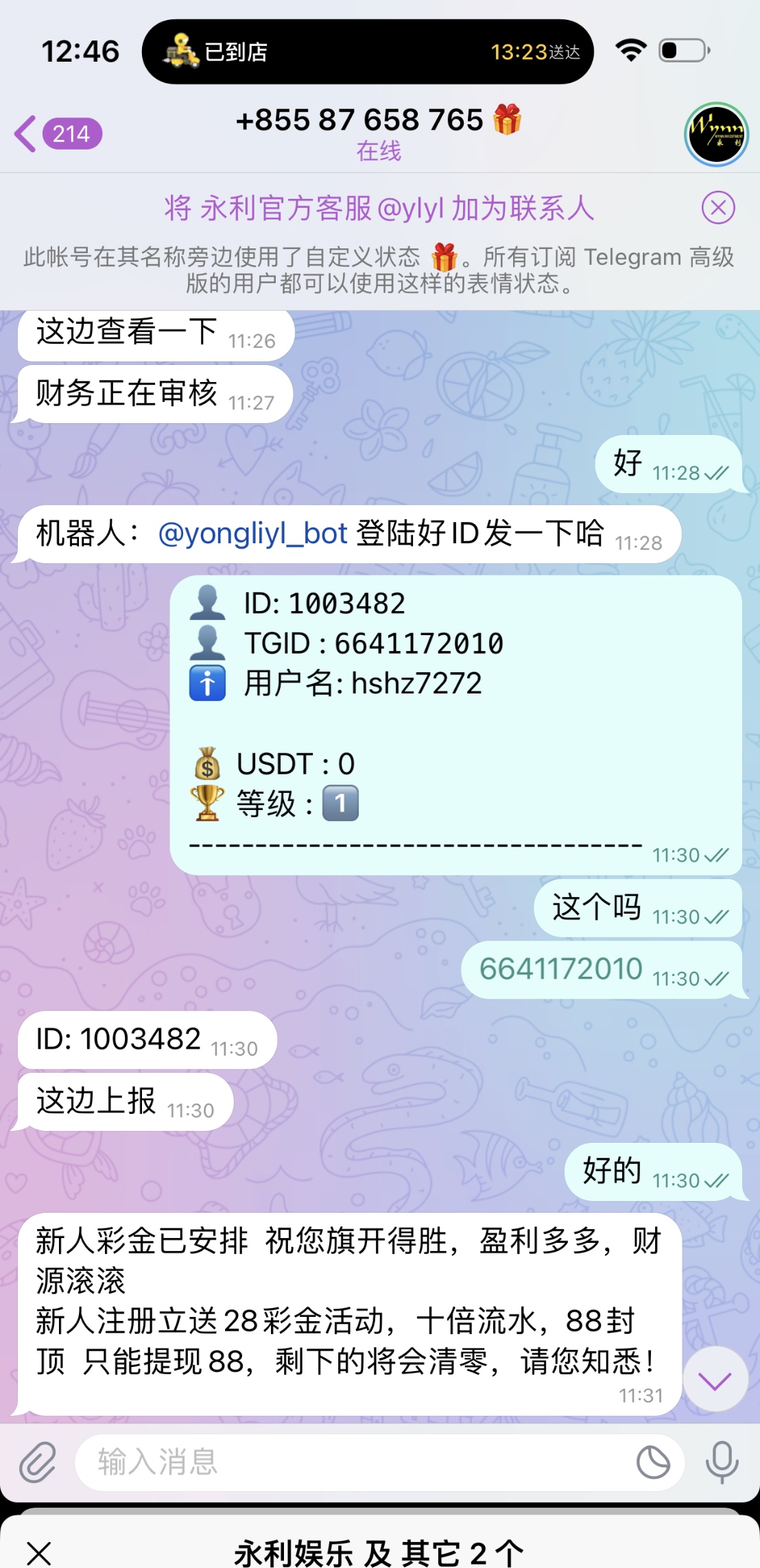Dismiss the add-contact banner

(718, 207)
